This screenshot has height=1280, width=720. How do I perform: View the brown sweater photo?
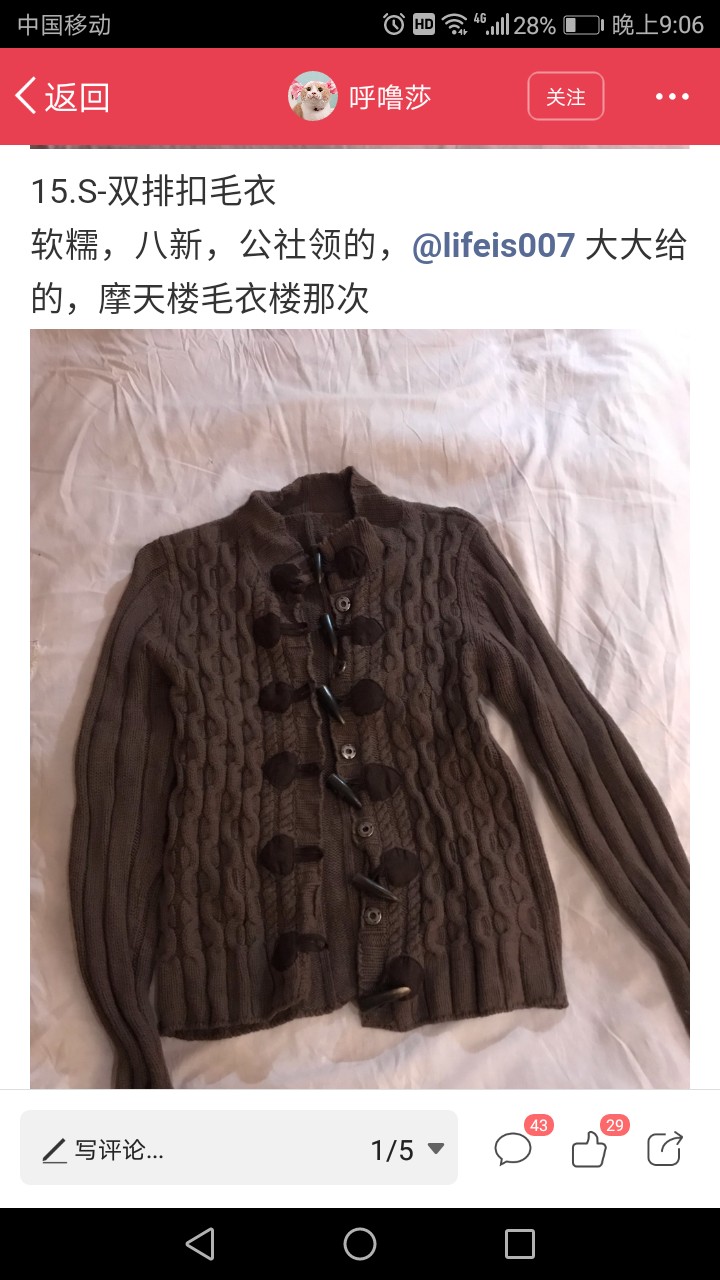360,708
